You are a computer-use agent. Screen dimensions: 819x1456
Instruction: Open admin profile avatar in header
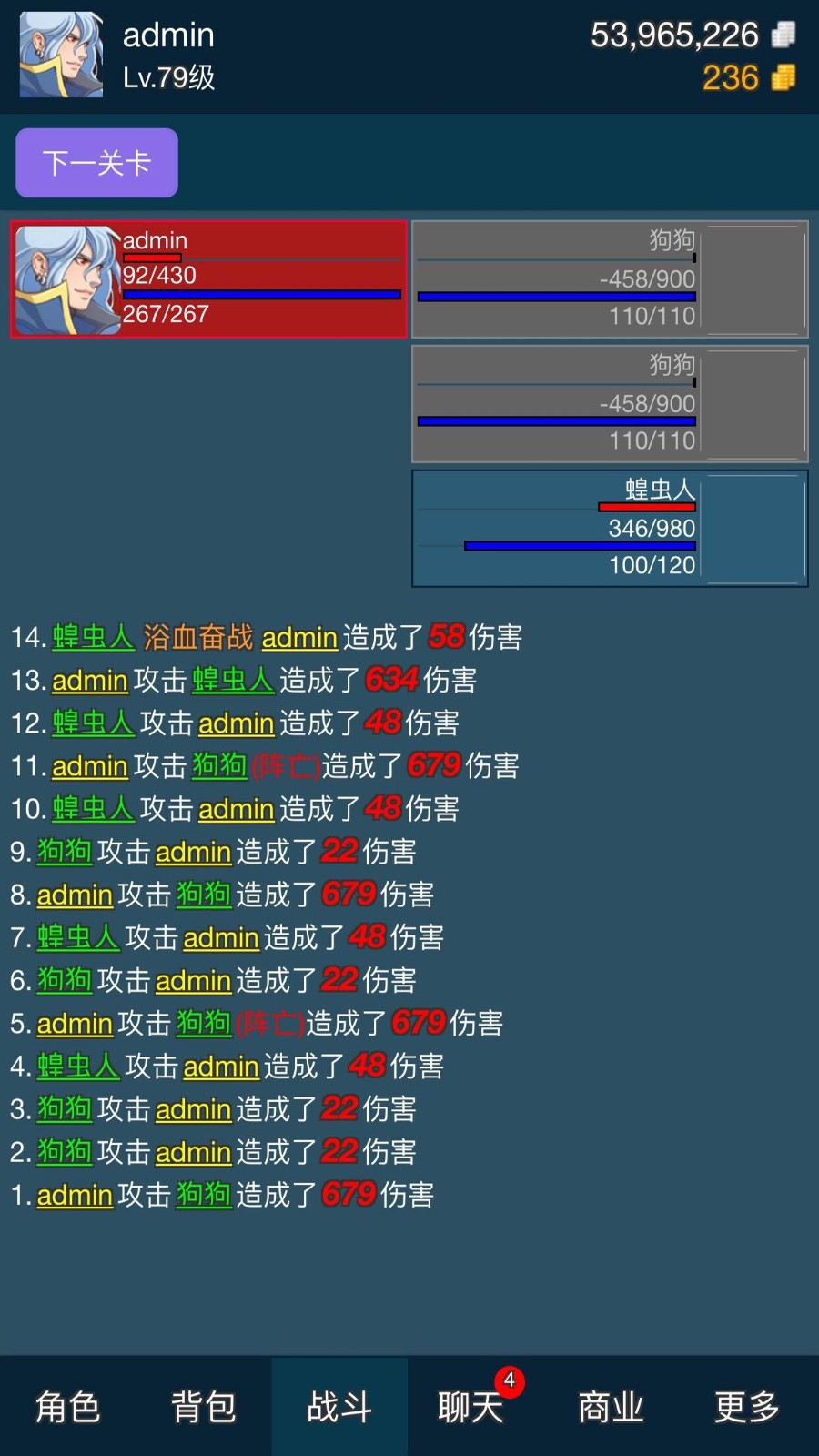(62, 56)
